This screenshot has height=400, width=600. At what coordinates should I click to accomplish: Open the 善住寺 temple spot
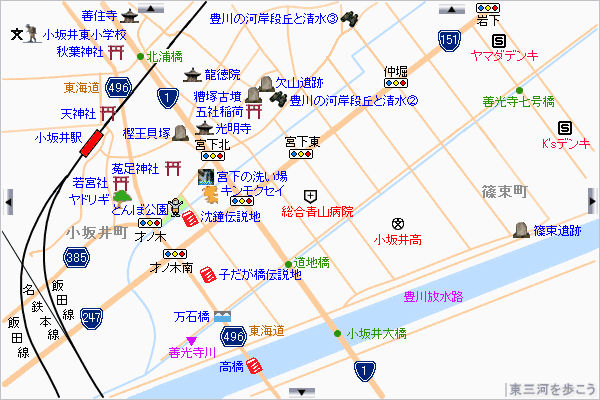pos(130,16)
